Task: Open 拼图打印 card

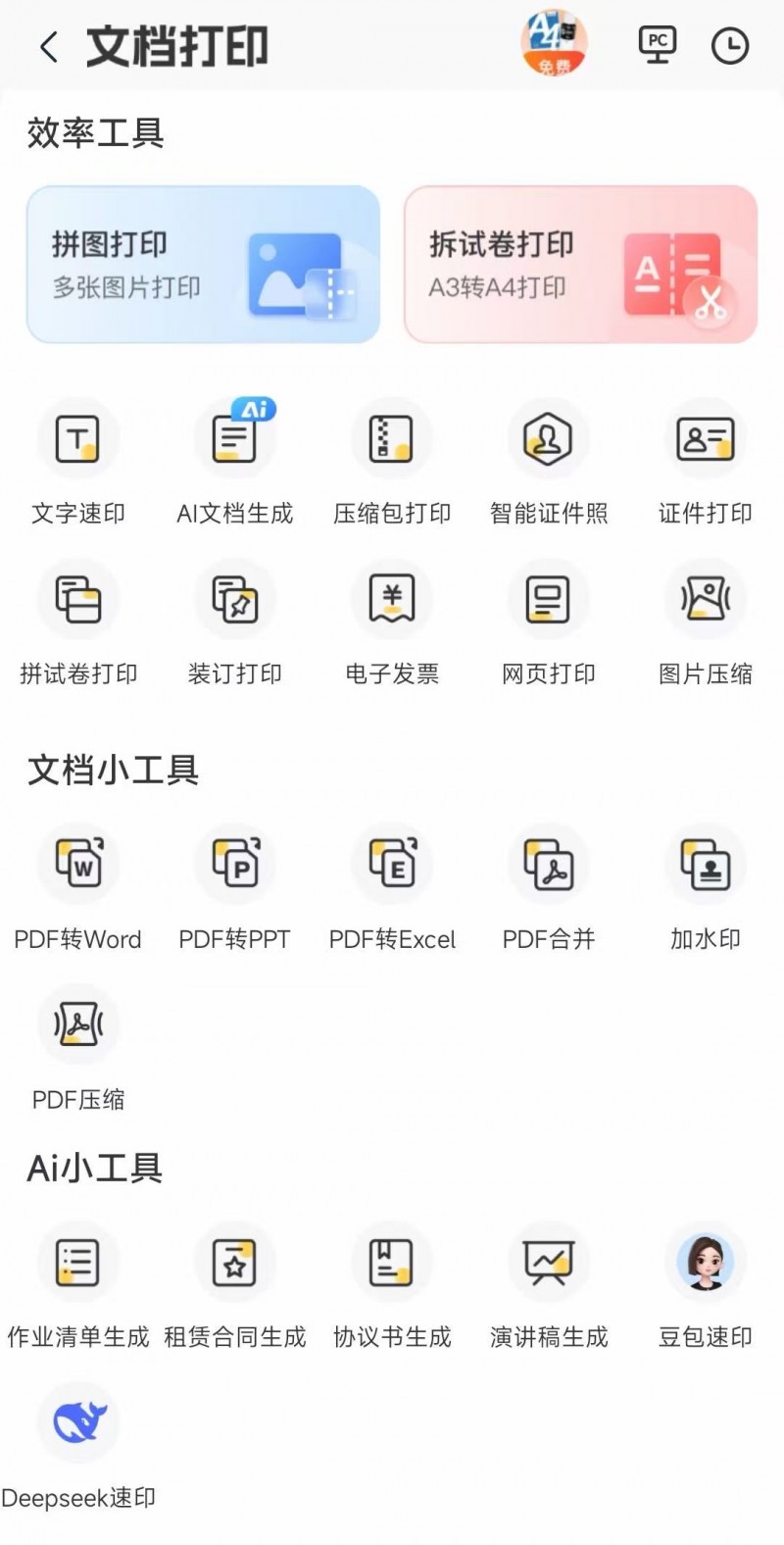Action: click(203, 265)
